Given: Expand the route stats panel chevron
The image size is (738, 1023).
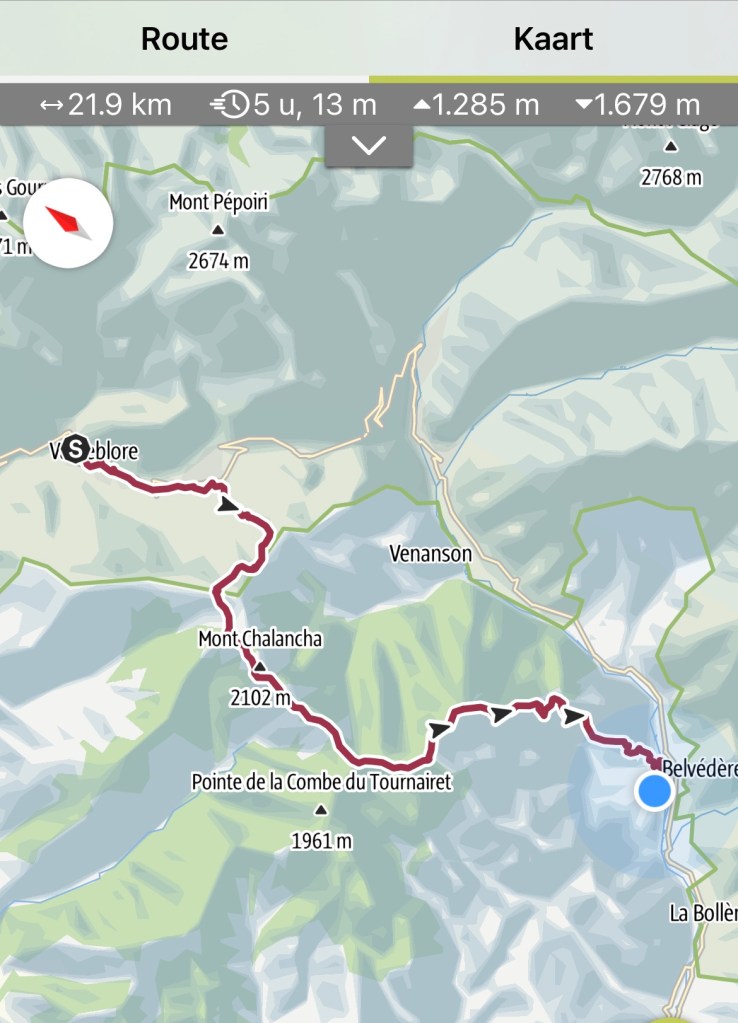Looking at the screenshot, I should pos(369,146).
